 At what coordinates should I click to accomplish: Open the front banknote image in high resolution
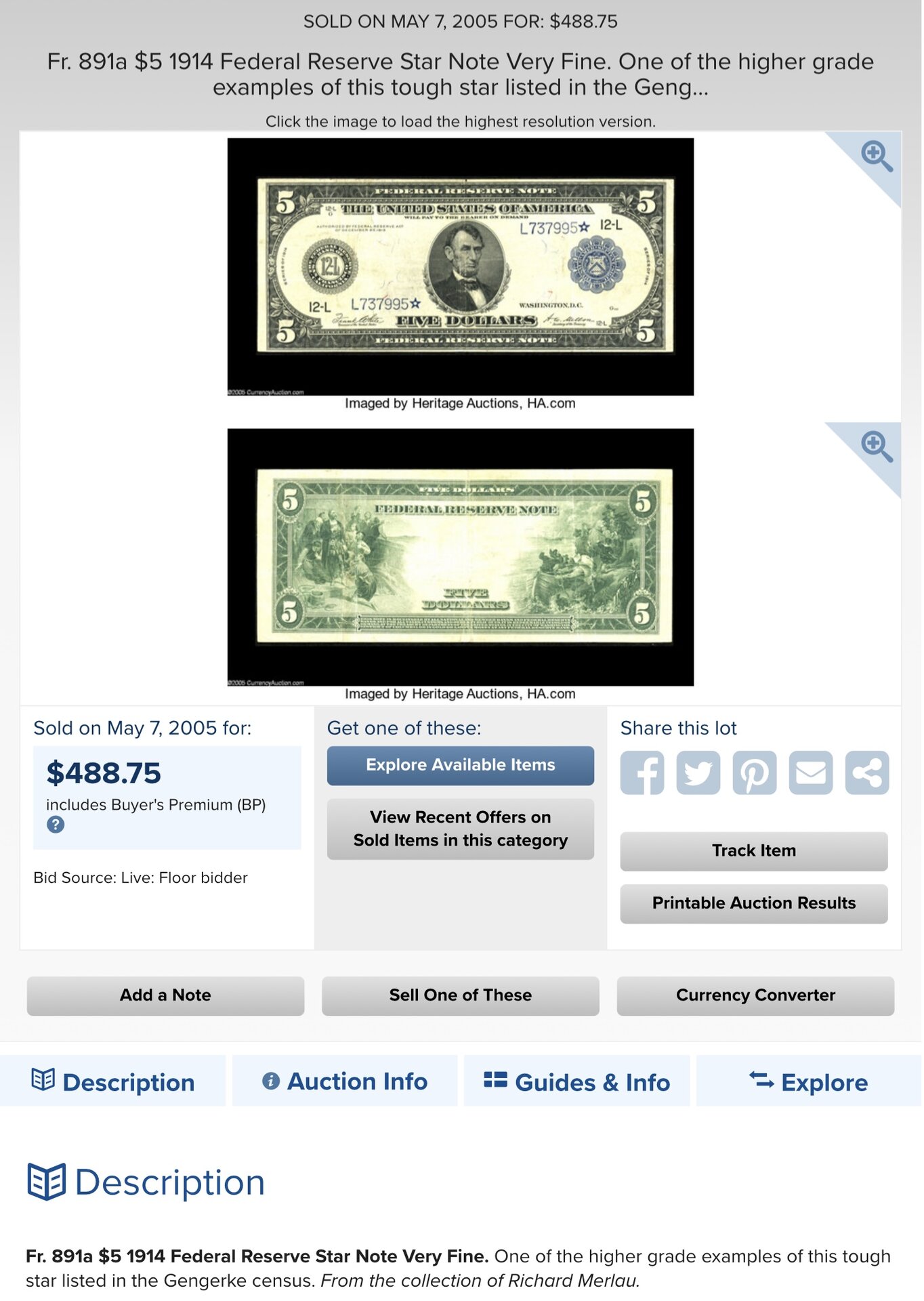(460, 266)
